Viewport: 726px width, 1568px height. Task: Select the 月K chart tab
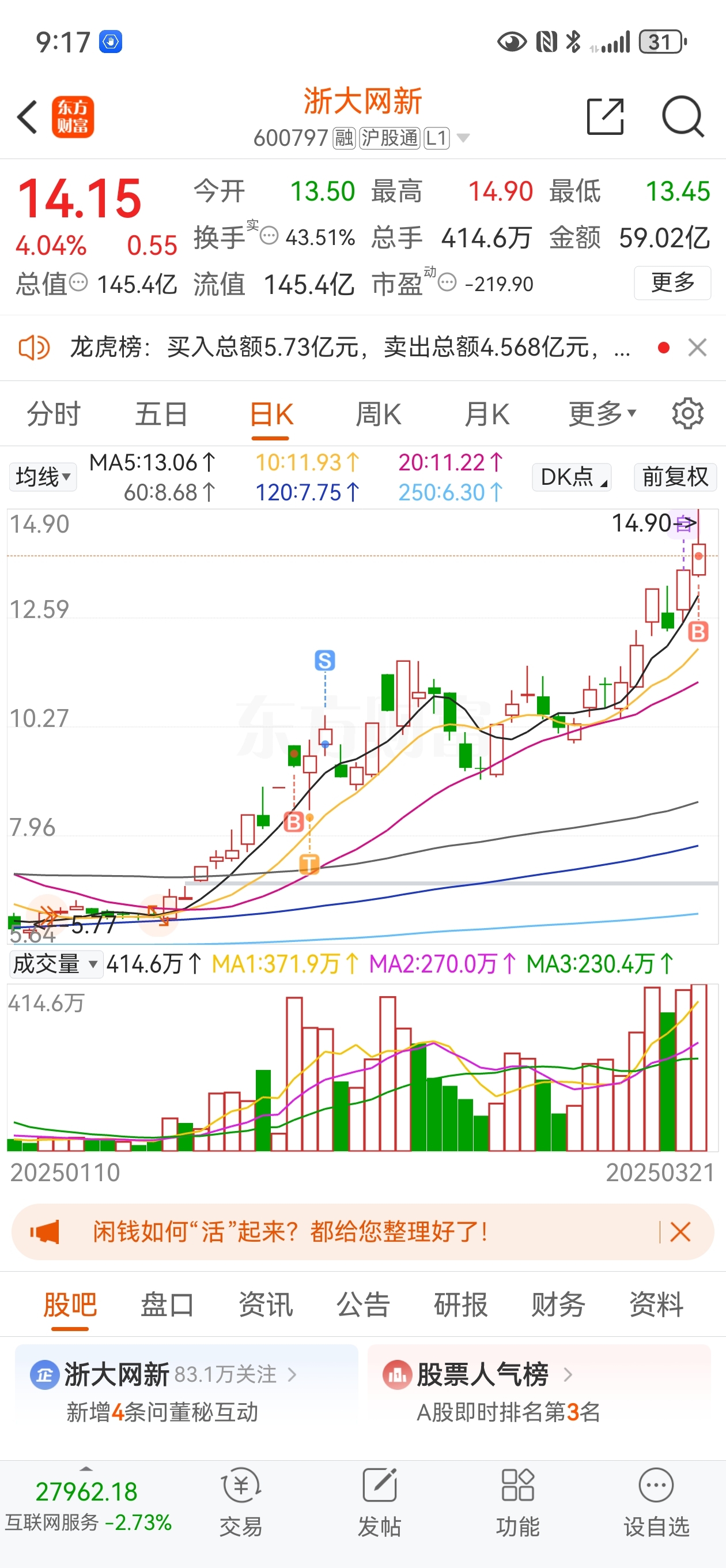(486, 414)
